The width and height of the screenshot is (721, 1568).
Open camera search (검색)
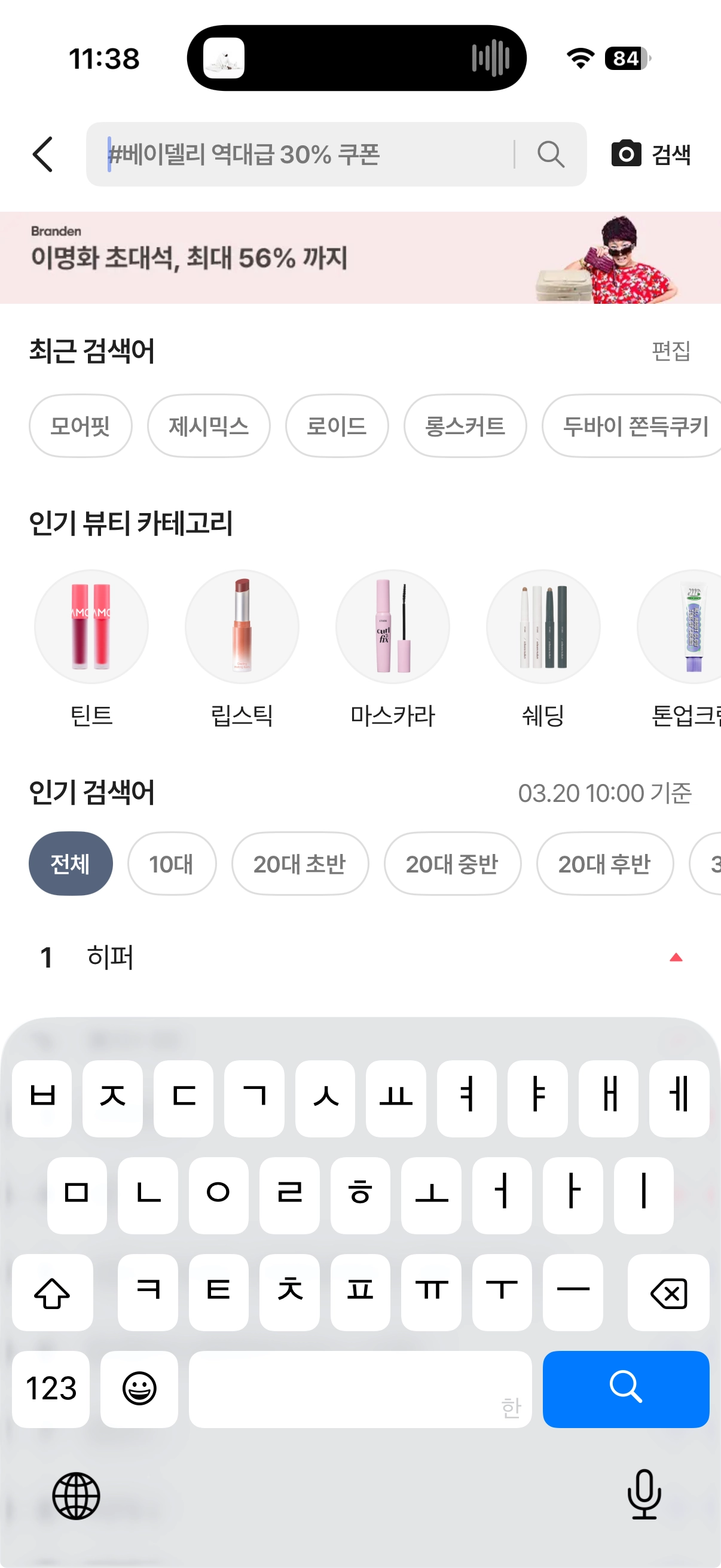[650, 155]
